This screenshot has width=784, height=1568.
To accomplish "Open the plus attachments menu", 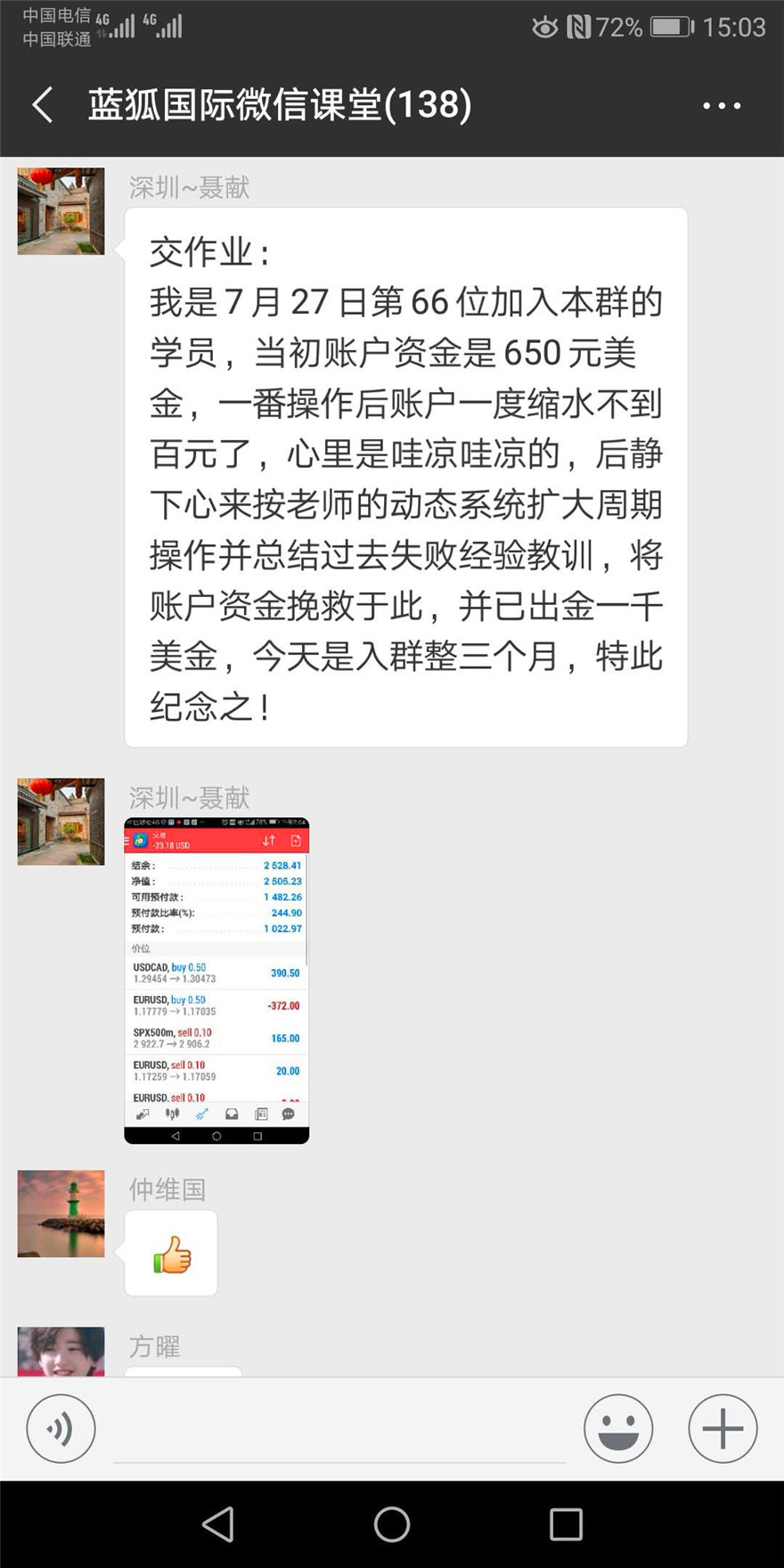I will [x=723, y=1429].
